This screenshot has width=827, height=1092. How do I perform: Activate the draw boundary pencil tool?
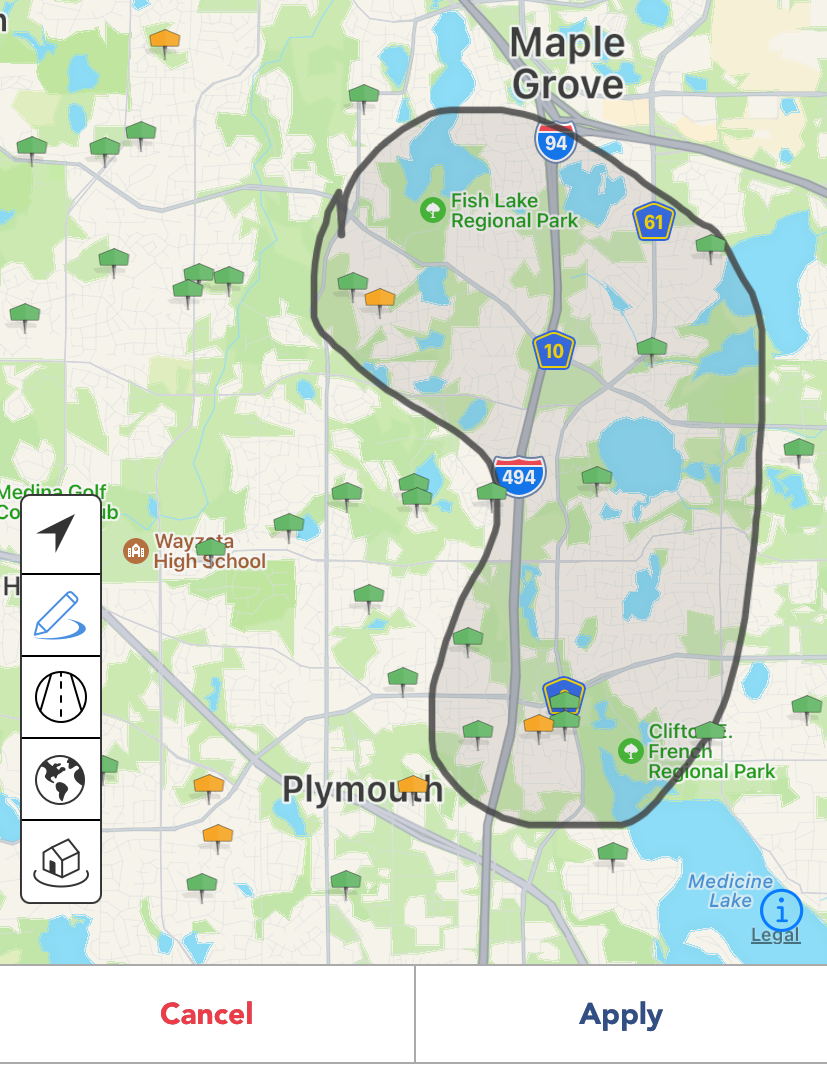pyautogui.click(x=60, y=616)
